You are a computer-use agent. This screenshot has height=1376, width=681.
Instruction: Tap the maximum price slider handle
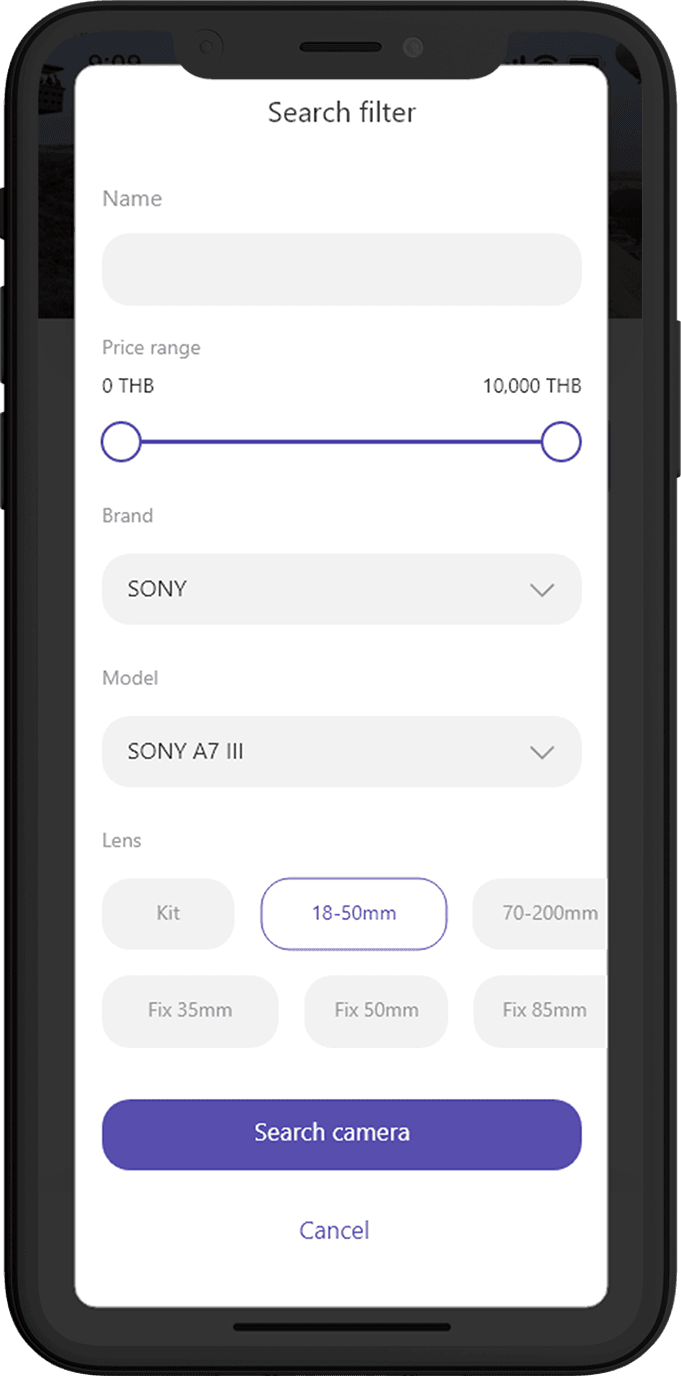coord(561,442)
